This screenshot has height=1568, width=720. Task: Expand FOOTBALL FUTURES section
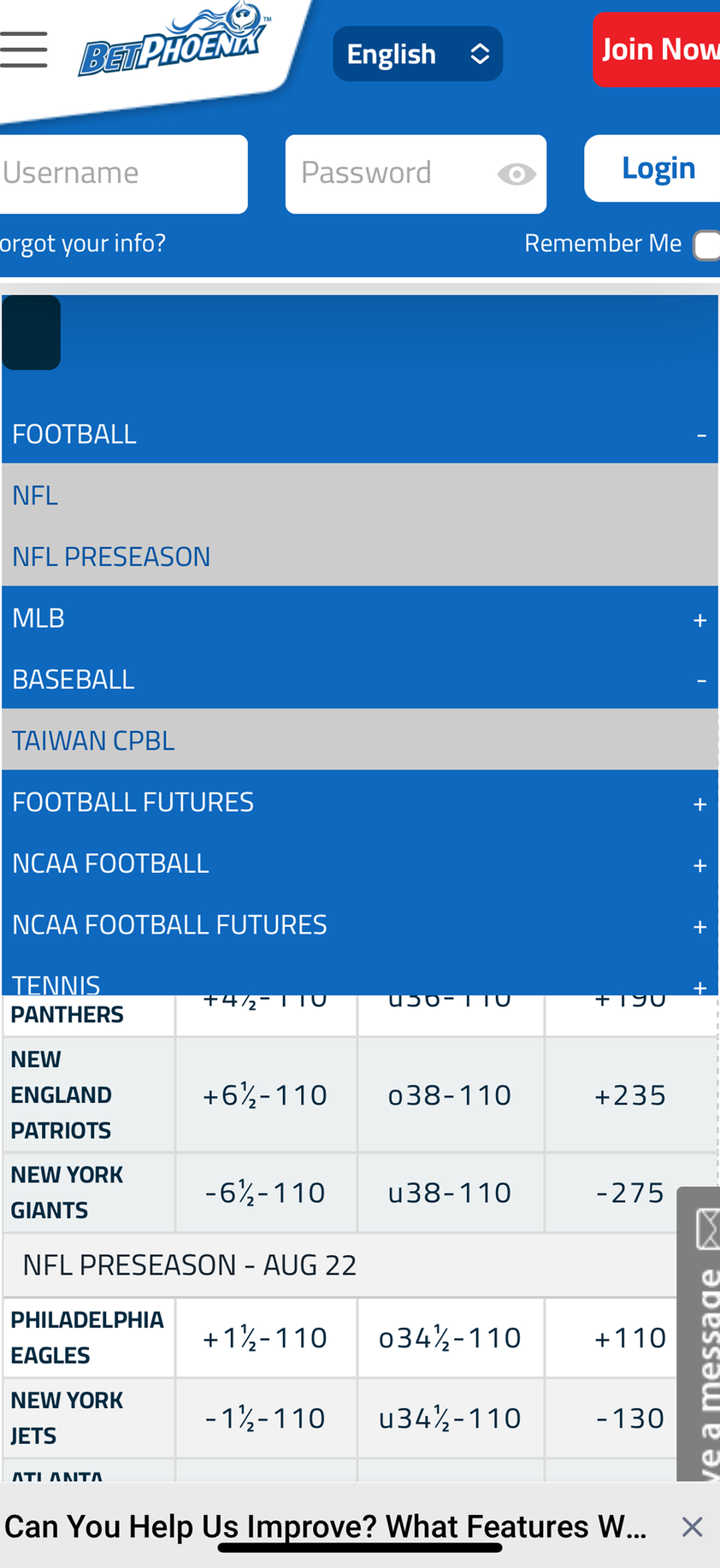699,804
